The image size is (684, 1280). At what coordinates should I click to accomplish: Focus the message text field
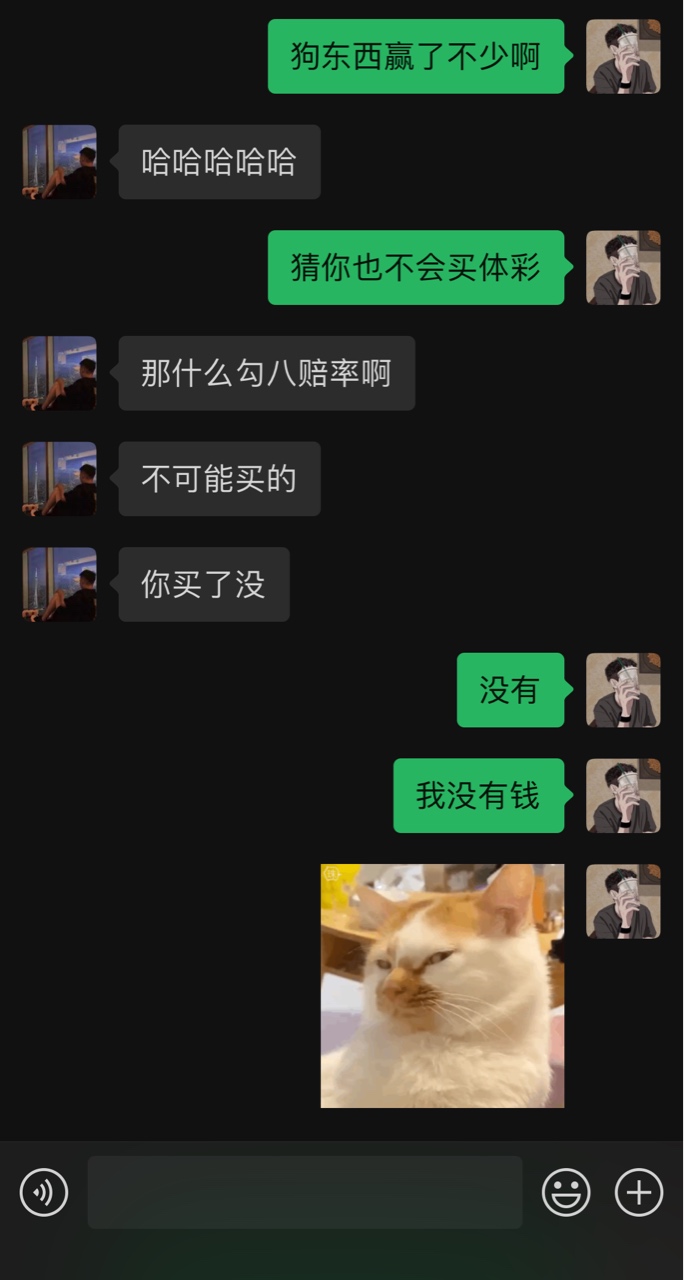[x=304, y=1192]
